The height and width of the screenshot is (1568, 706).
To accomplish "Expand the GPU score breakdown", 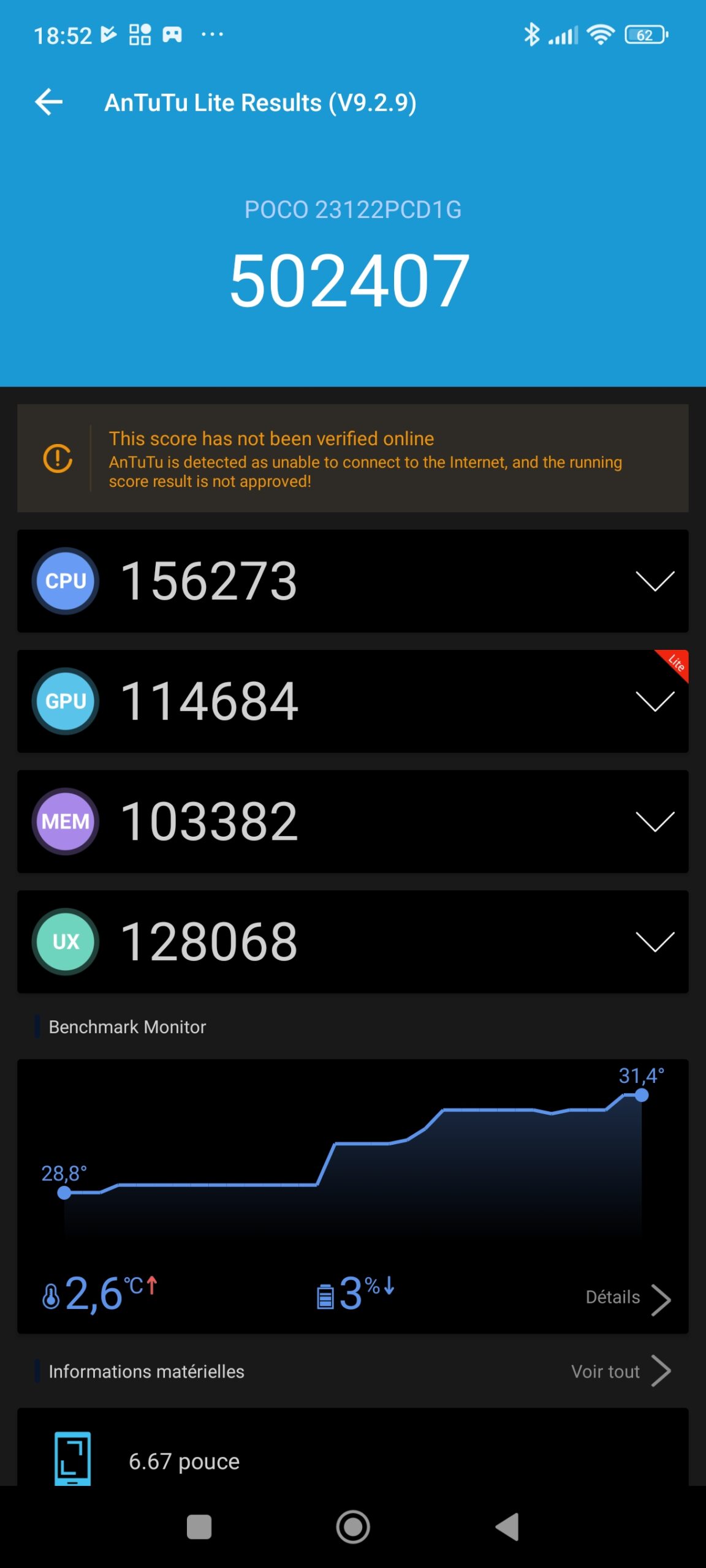I will pyautogui.click(x=655, y=701).
